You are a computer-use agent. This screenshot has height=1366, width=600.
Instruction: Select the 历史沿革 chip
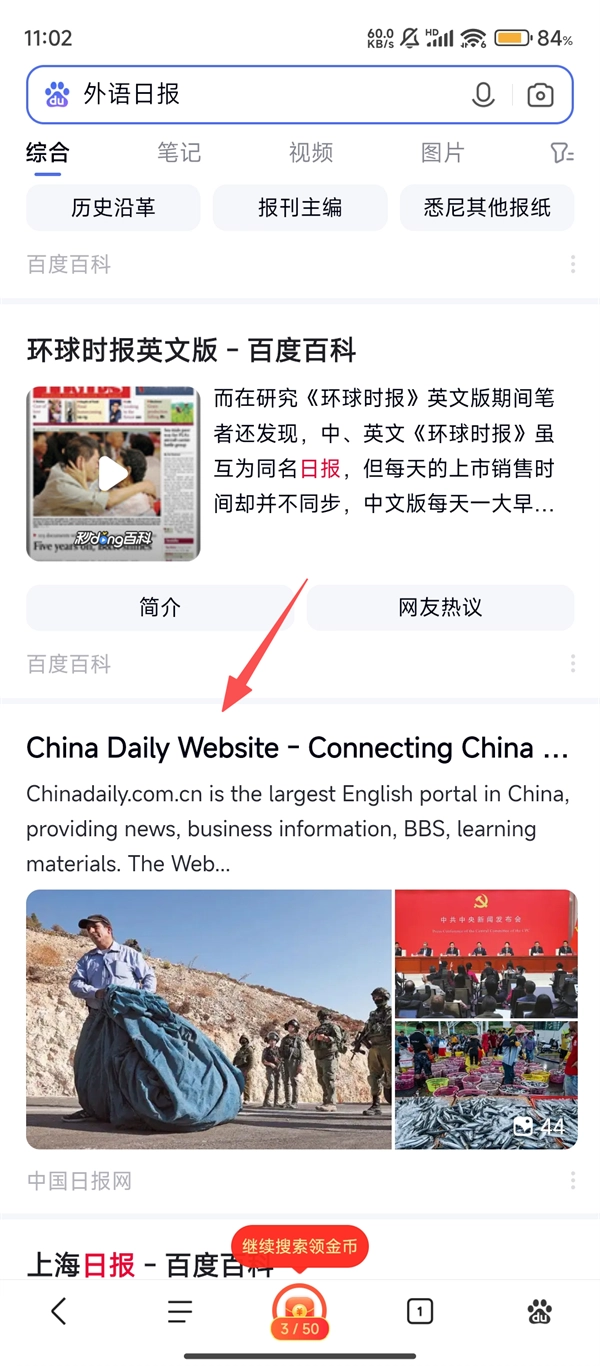[x=113, y=208]
